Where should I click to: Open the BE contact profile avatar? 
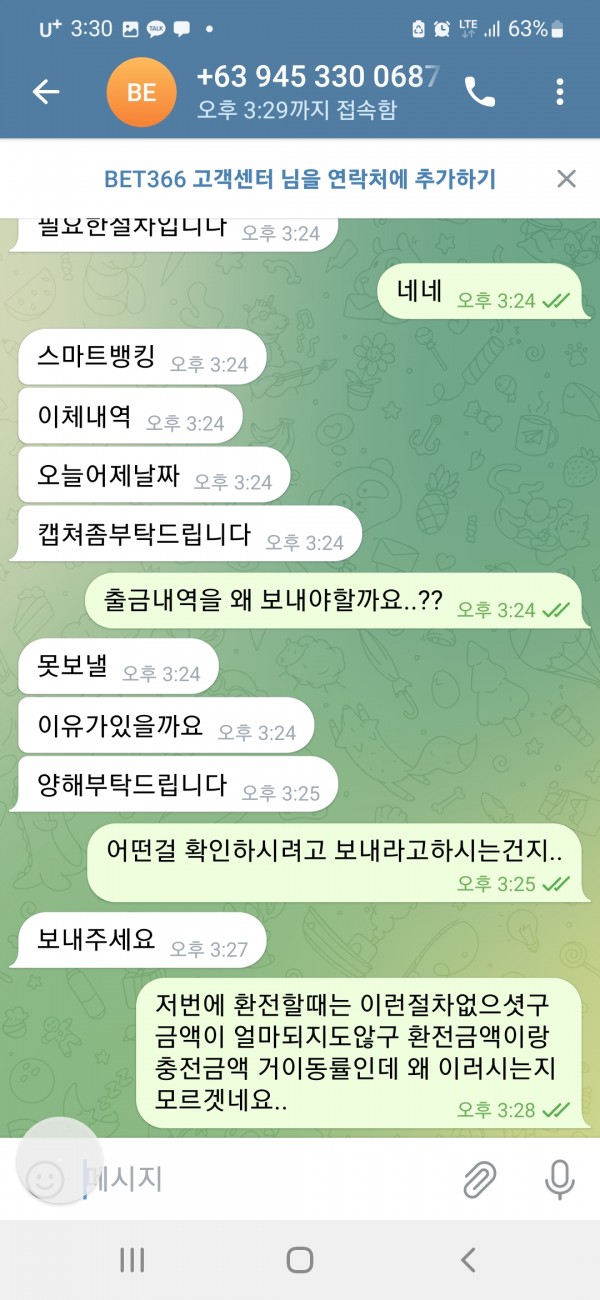click(141, 92)
